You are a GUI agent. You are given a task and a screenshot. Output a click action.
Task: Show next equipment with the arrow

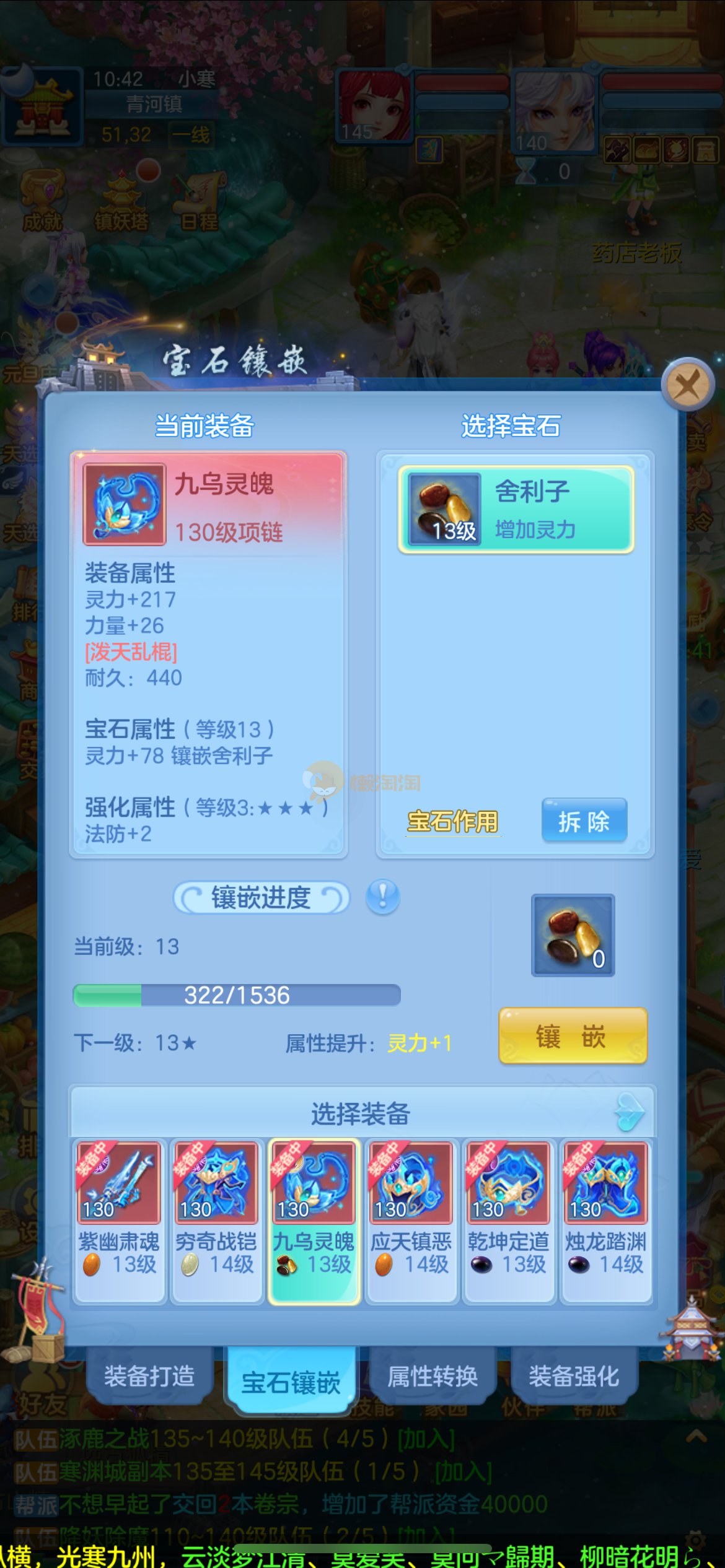pos(630,1113)
